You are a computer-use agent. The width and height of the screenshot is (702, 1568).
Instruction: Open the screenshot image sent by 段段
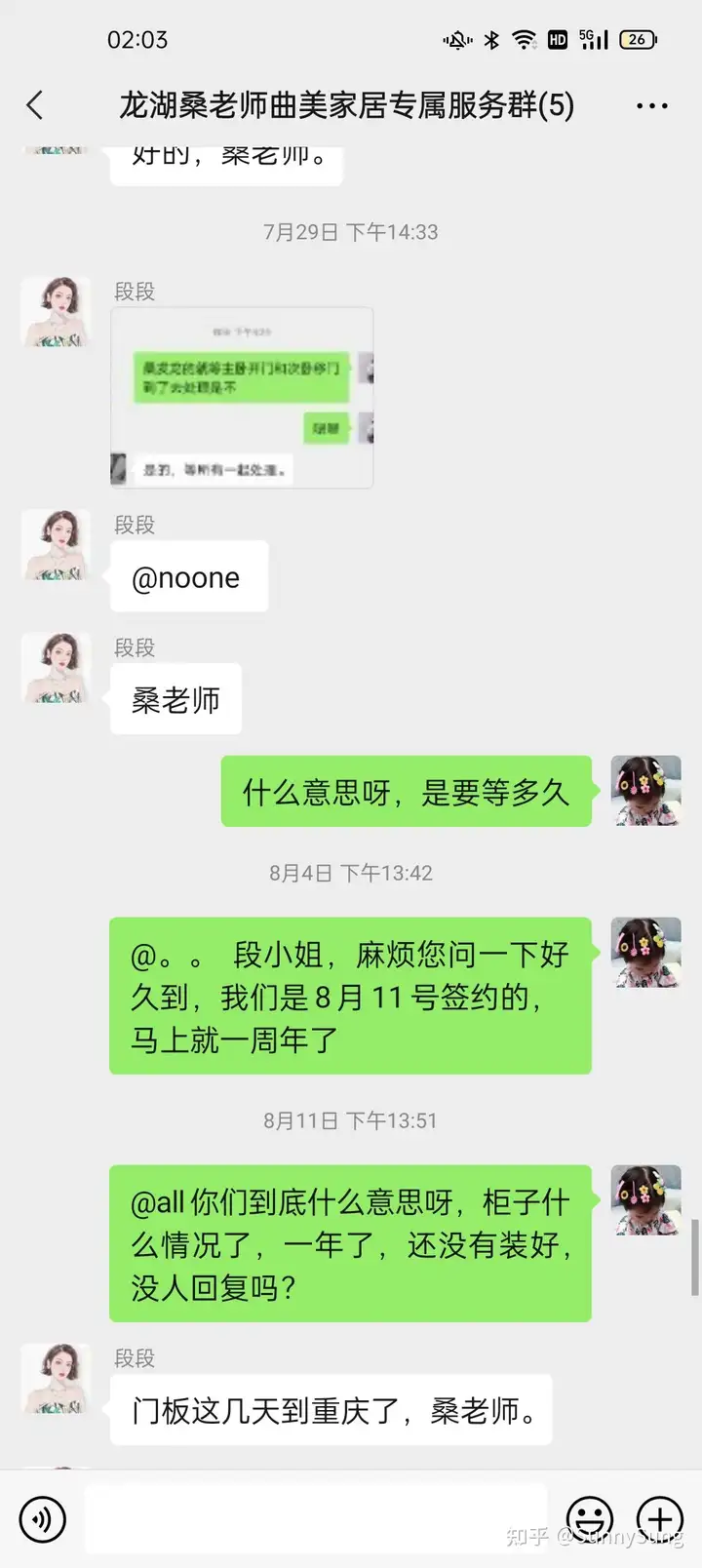pyautogui.click(x=242, y=398)
